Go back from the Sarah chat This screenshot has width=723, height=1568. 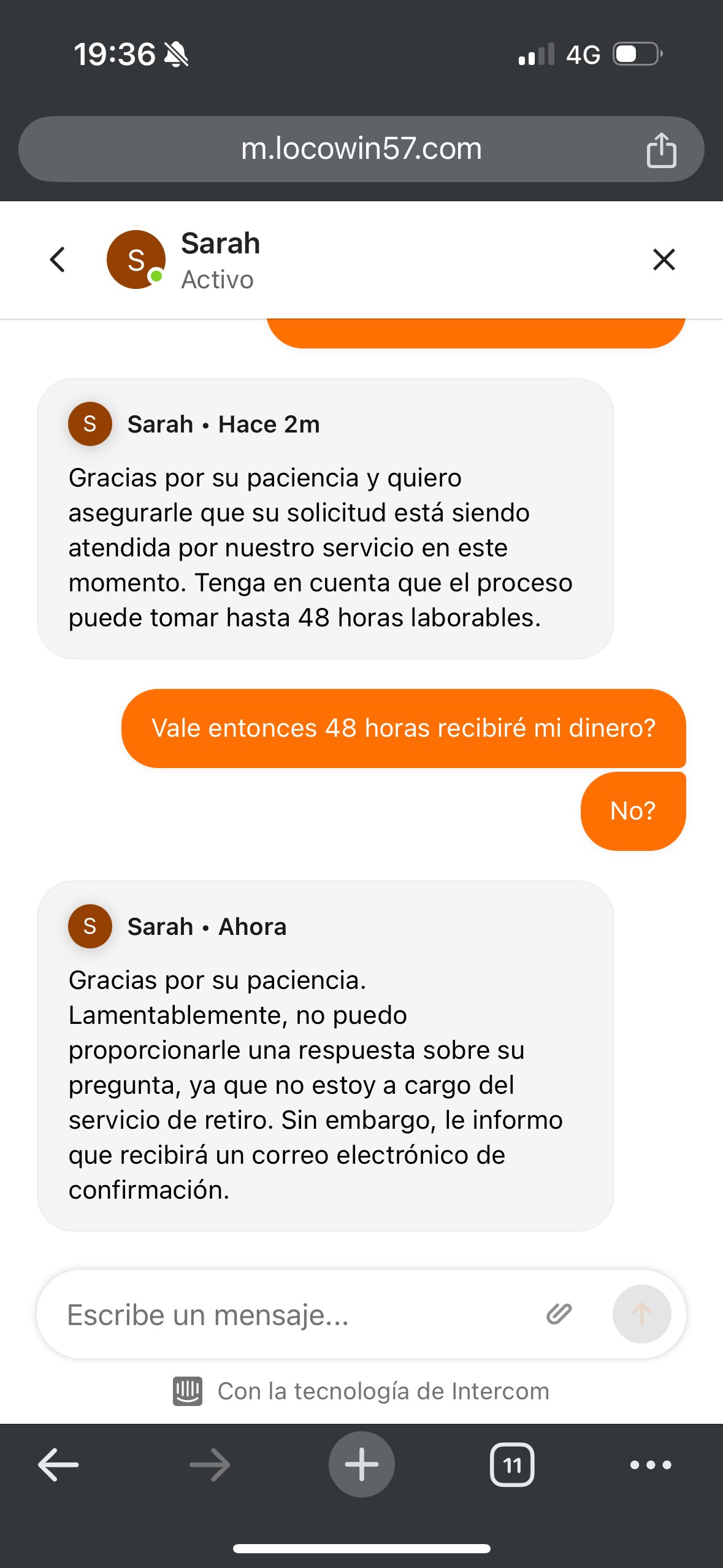tap(58, 259)
